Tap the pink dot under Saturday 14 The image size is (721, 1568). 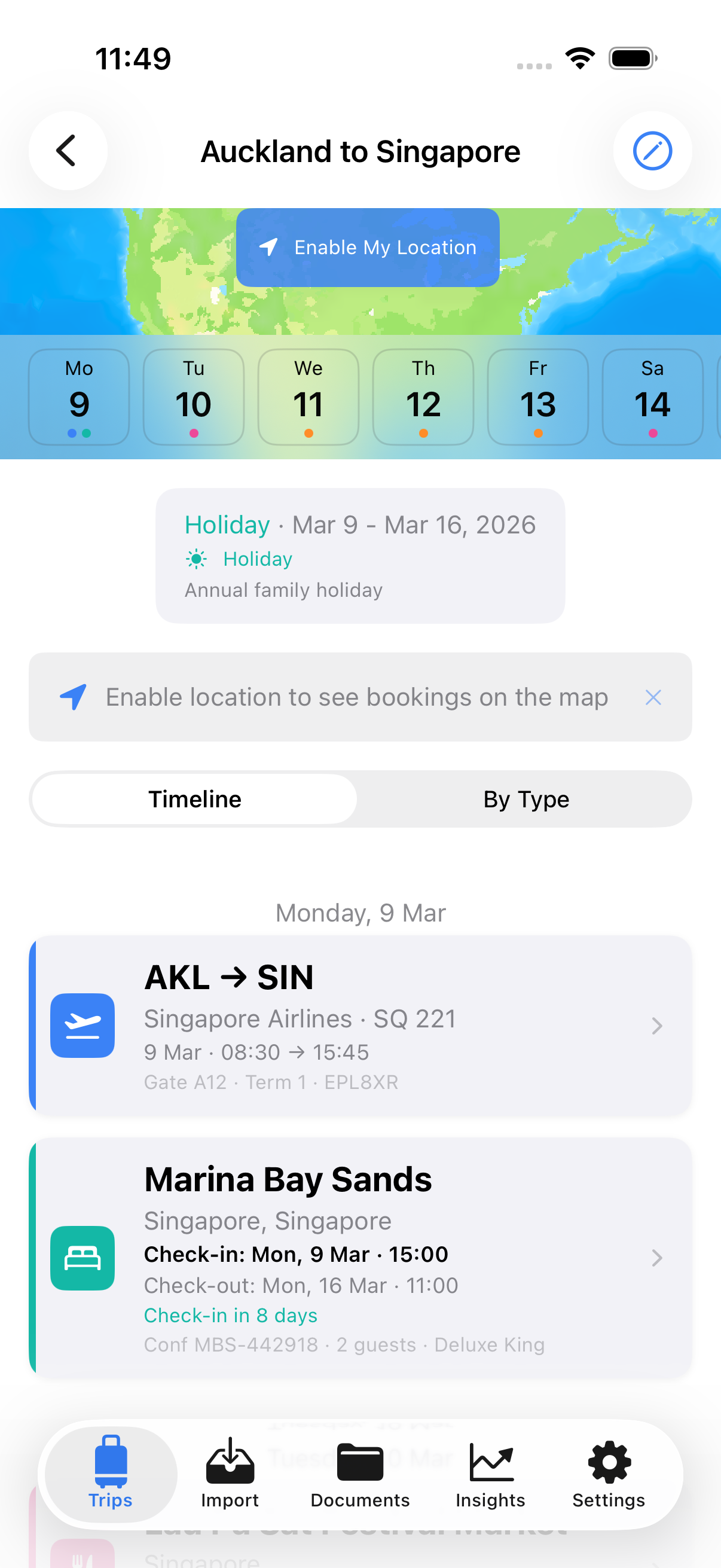653,434
